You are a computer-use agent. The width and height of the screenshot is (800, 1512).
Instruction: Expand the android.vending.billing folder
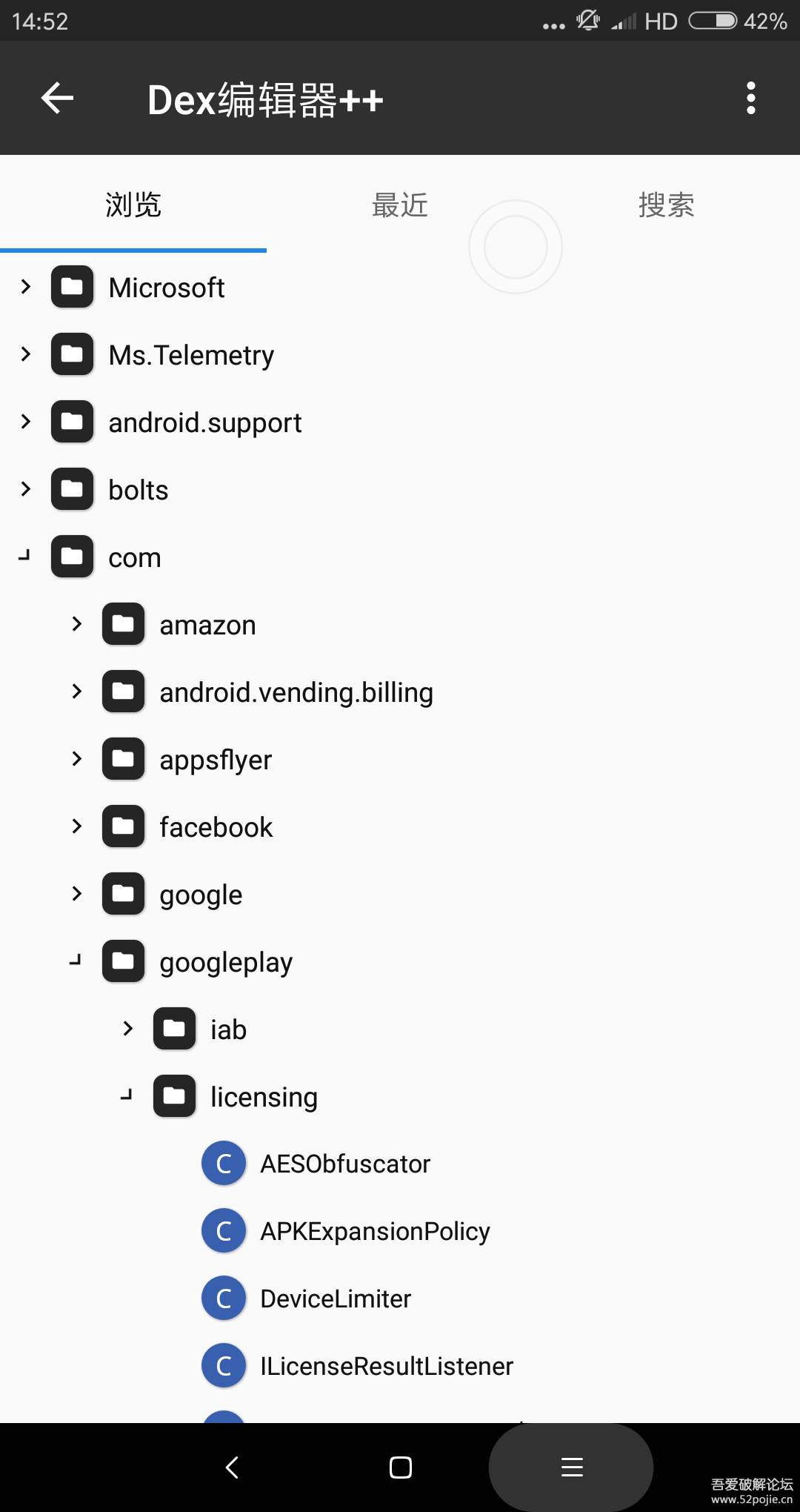[77, 692]
